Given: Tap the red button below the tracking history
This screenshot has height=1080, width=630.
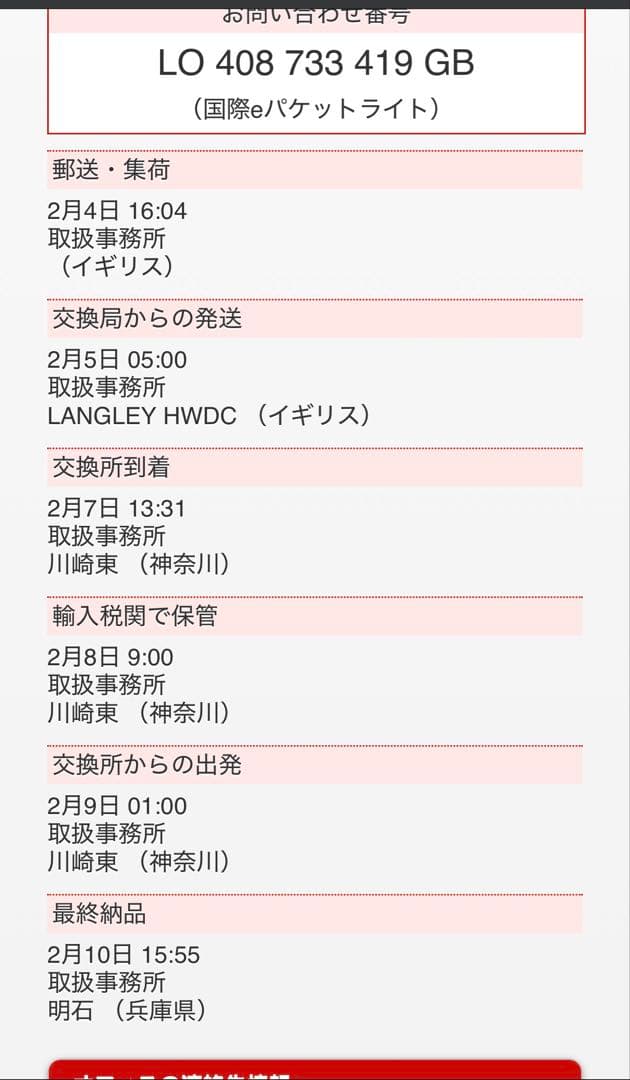Looking at the screenshot, I should click(x=314, y=1069).
